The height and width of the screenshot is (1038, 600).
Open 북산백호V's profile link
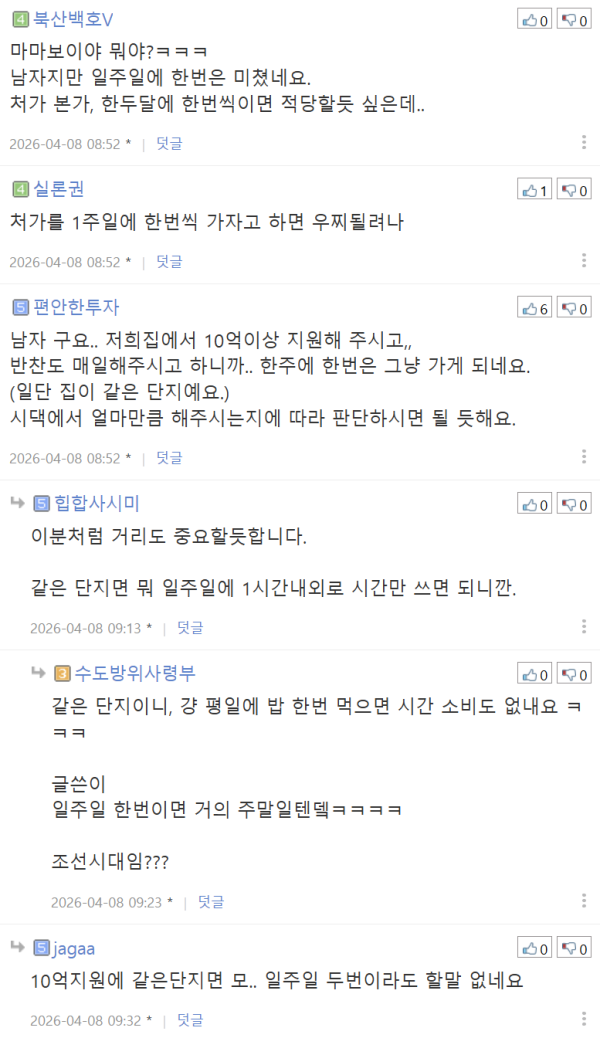pos(72,20)
